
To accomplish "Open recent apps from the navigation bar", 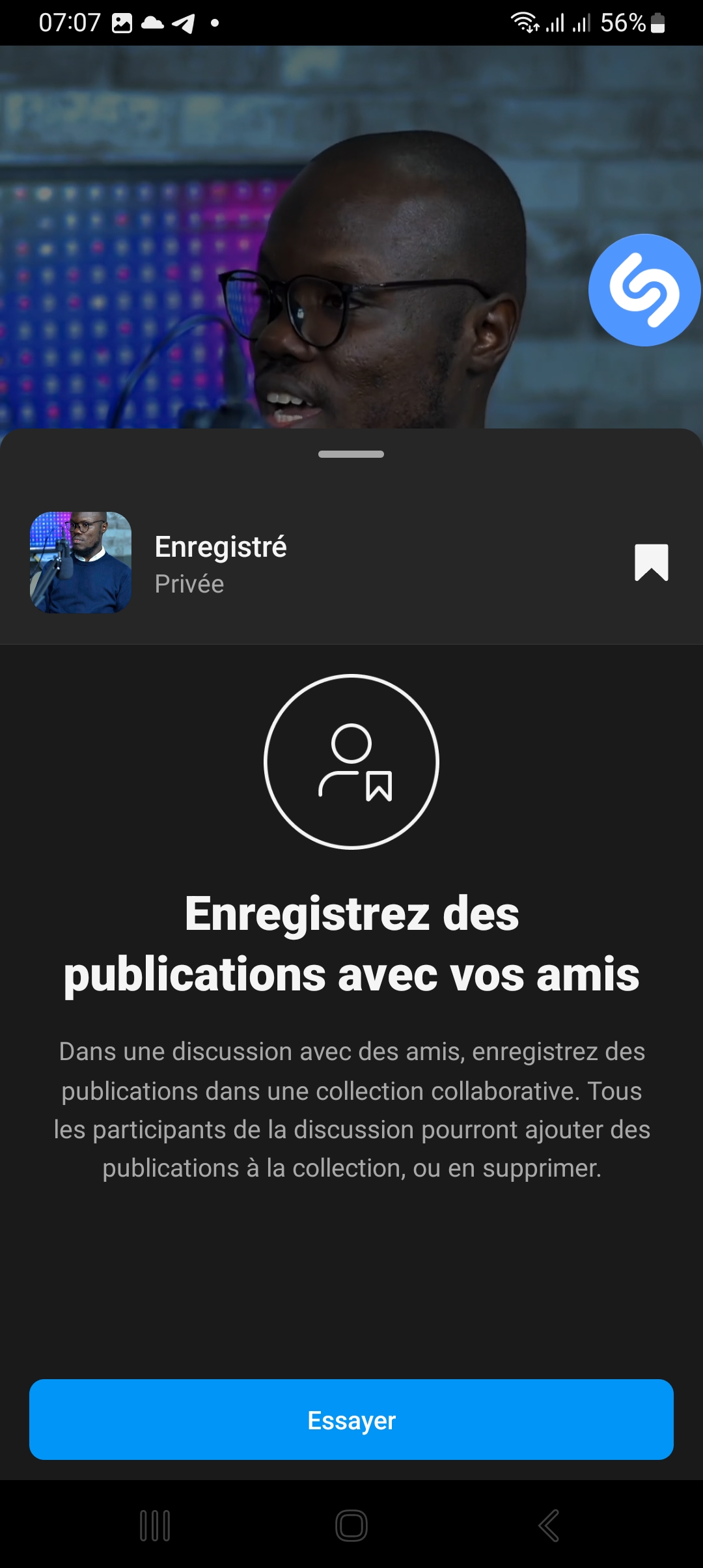I will (x=155, y=1525).
